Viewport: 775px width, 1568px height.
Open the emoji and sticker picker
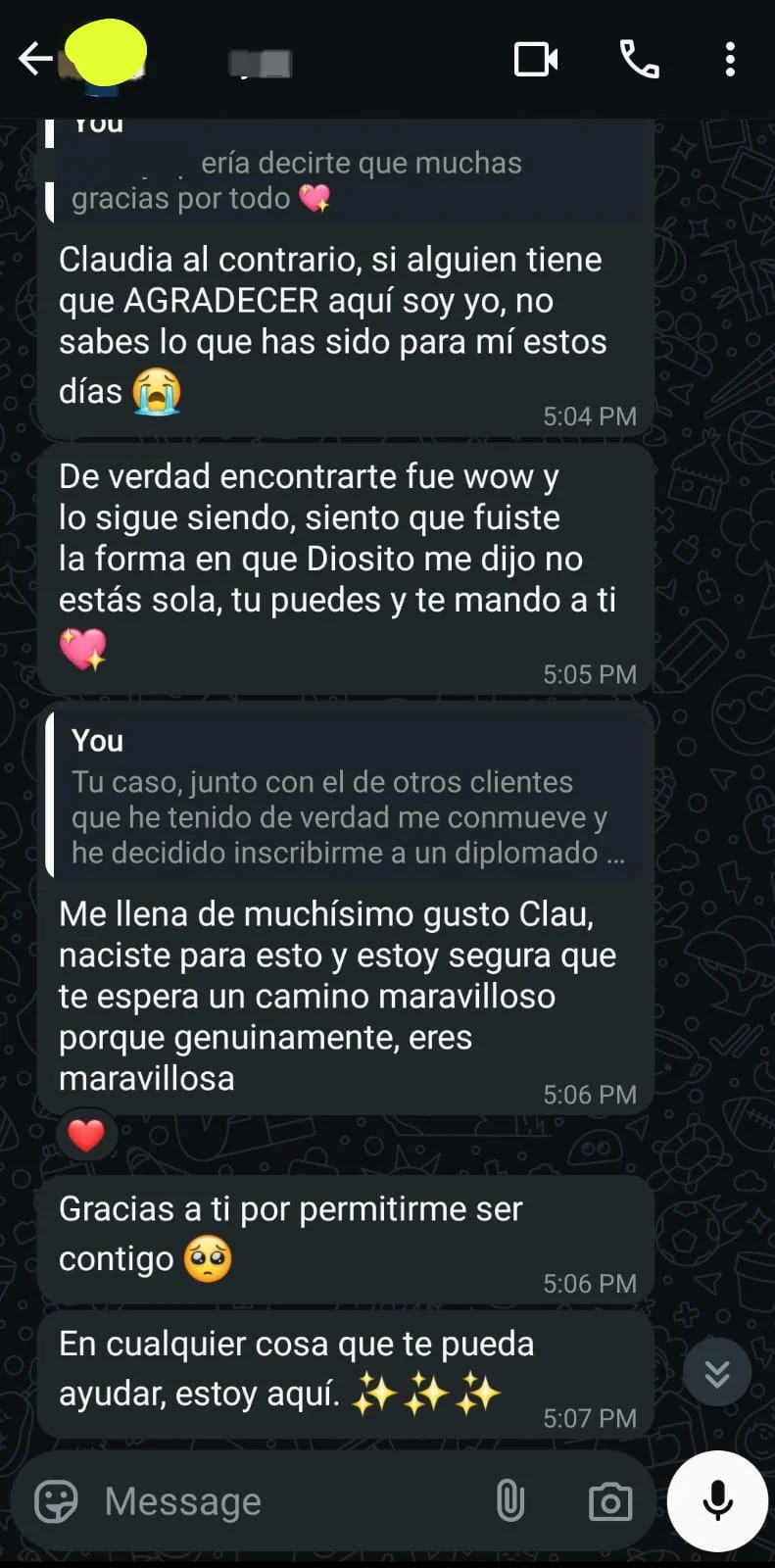pos(58,1500)
